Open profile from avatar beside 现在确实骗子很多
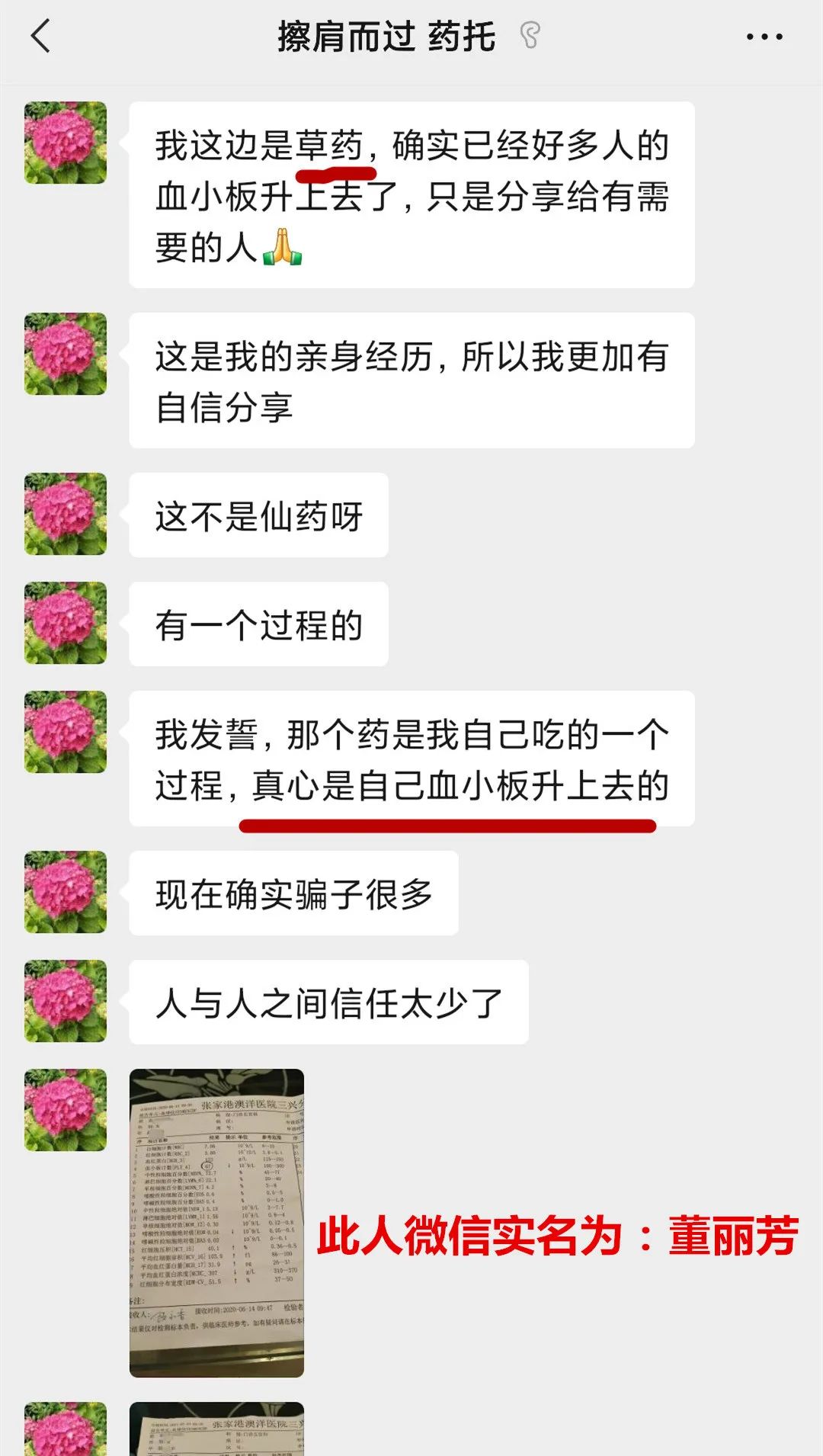 (x=66, y=892)
